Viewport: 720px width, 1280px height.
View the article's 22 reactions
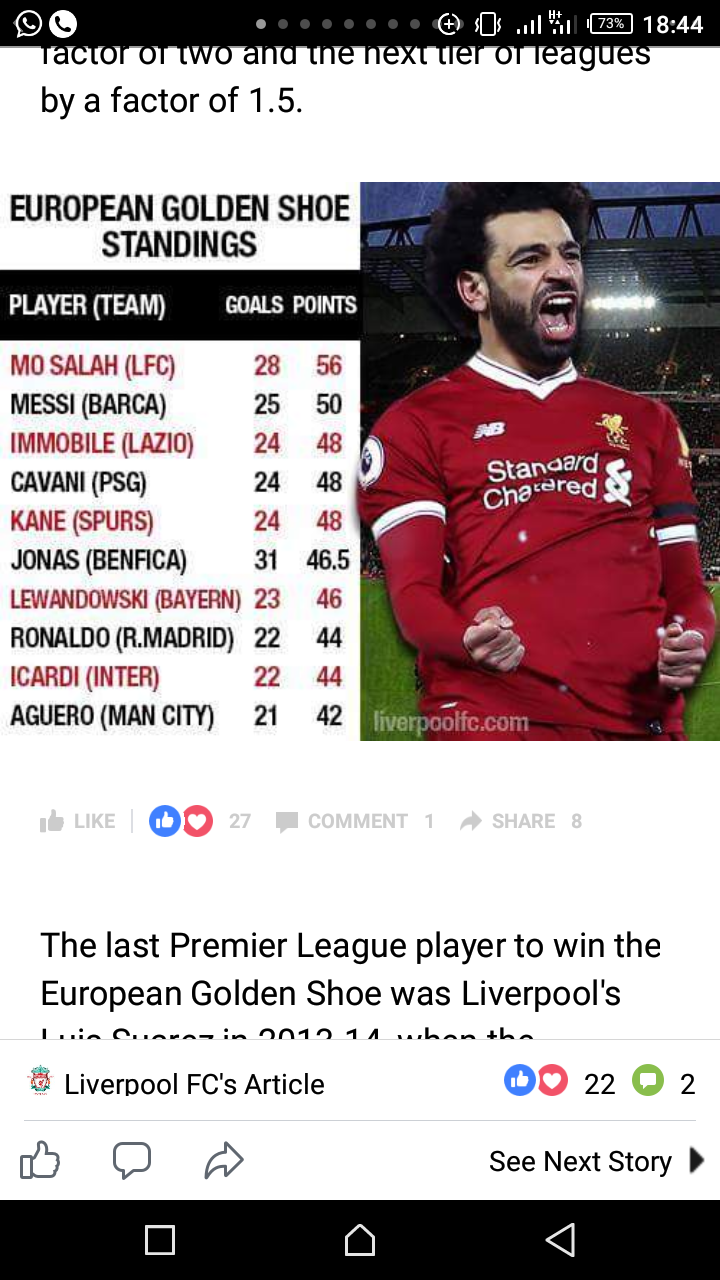[560, 1083]
